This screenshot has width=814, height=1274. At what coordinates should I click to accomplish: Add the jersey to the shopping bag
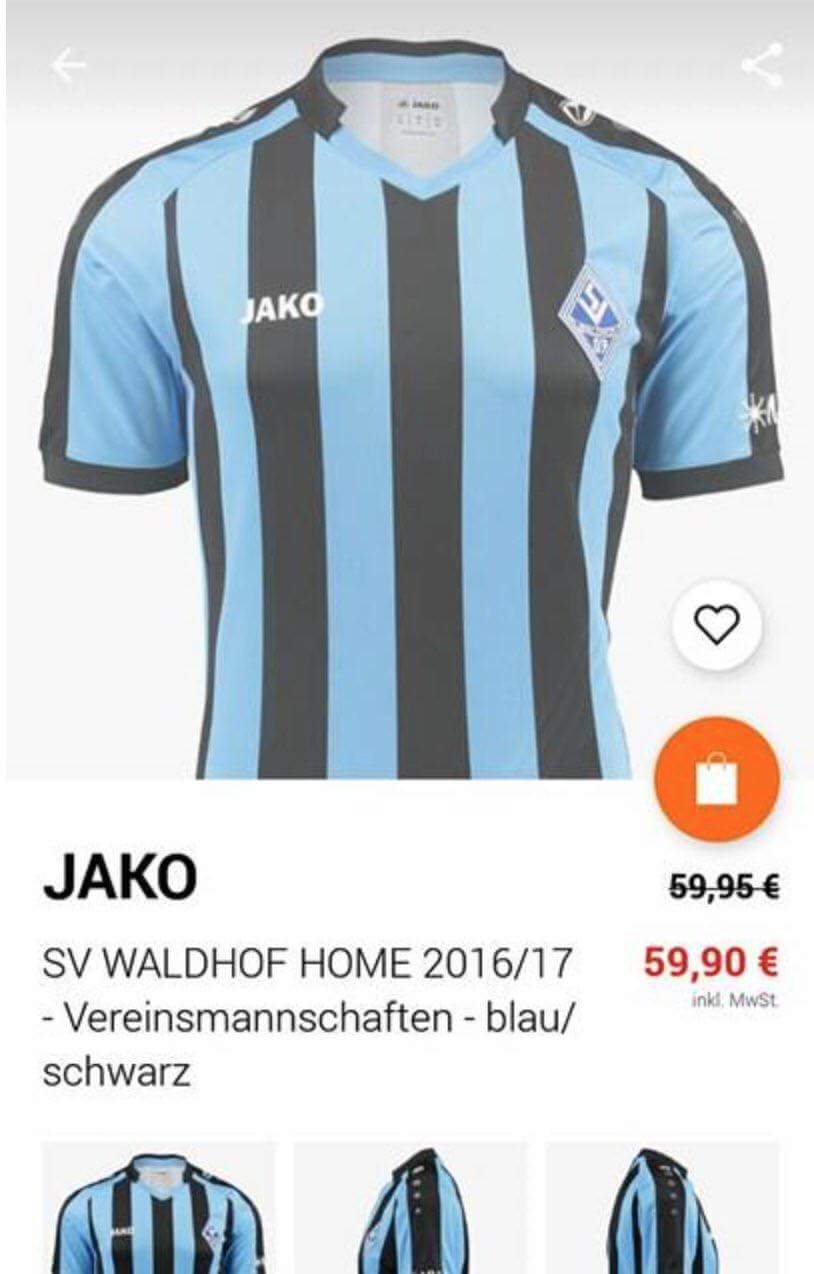[716, 781]
